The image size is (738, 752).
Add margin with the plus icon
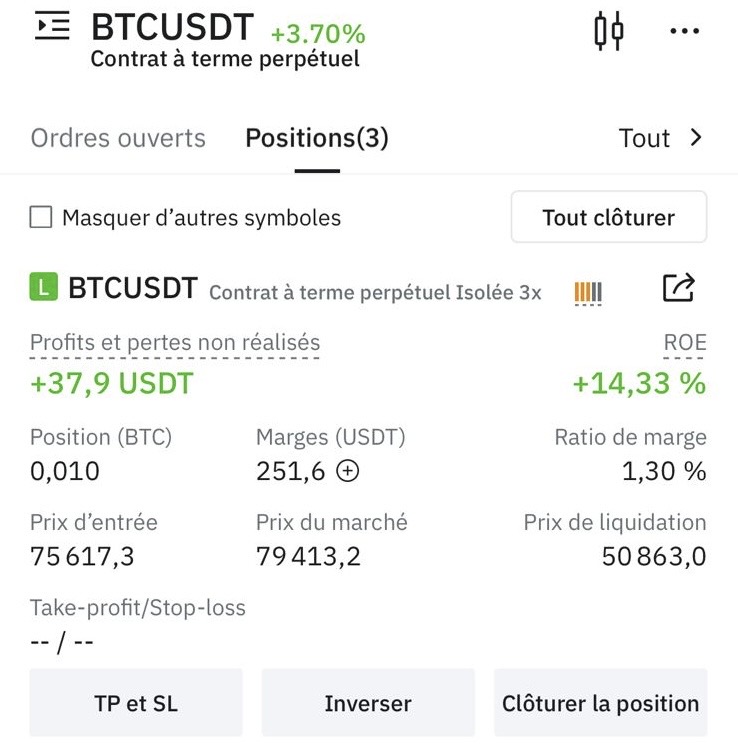point(347,472)
